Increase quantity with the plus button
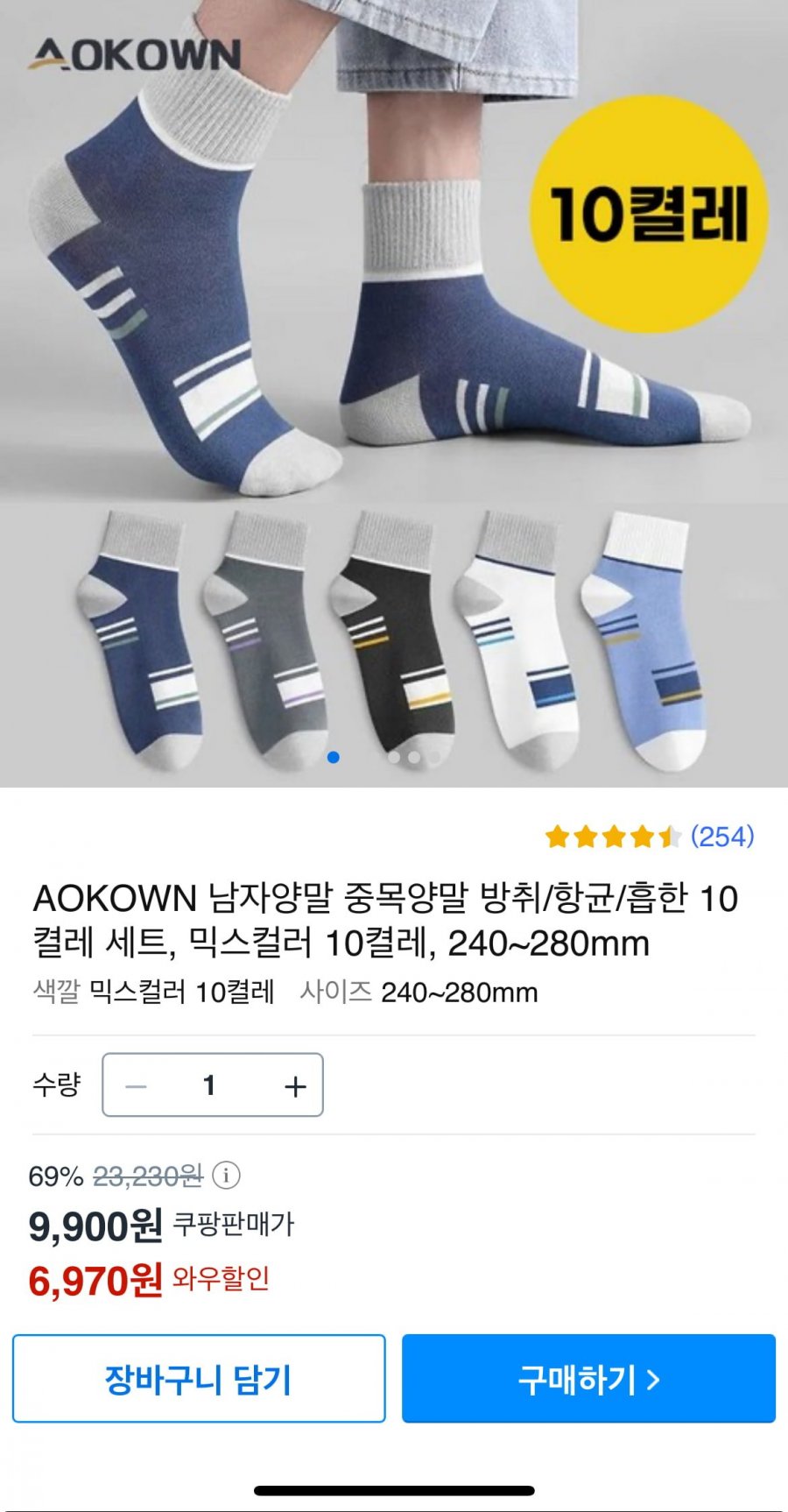 point(295,1086)
